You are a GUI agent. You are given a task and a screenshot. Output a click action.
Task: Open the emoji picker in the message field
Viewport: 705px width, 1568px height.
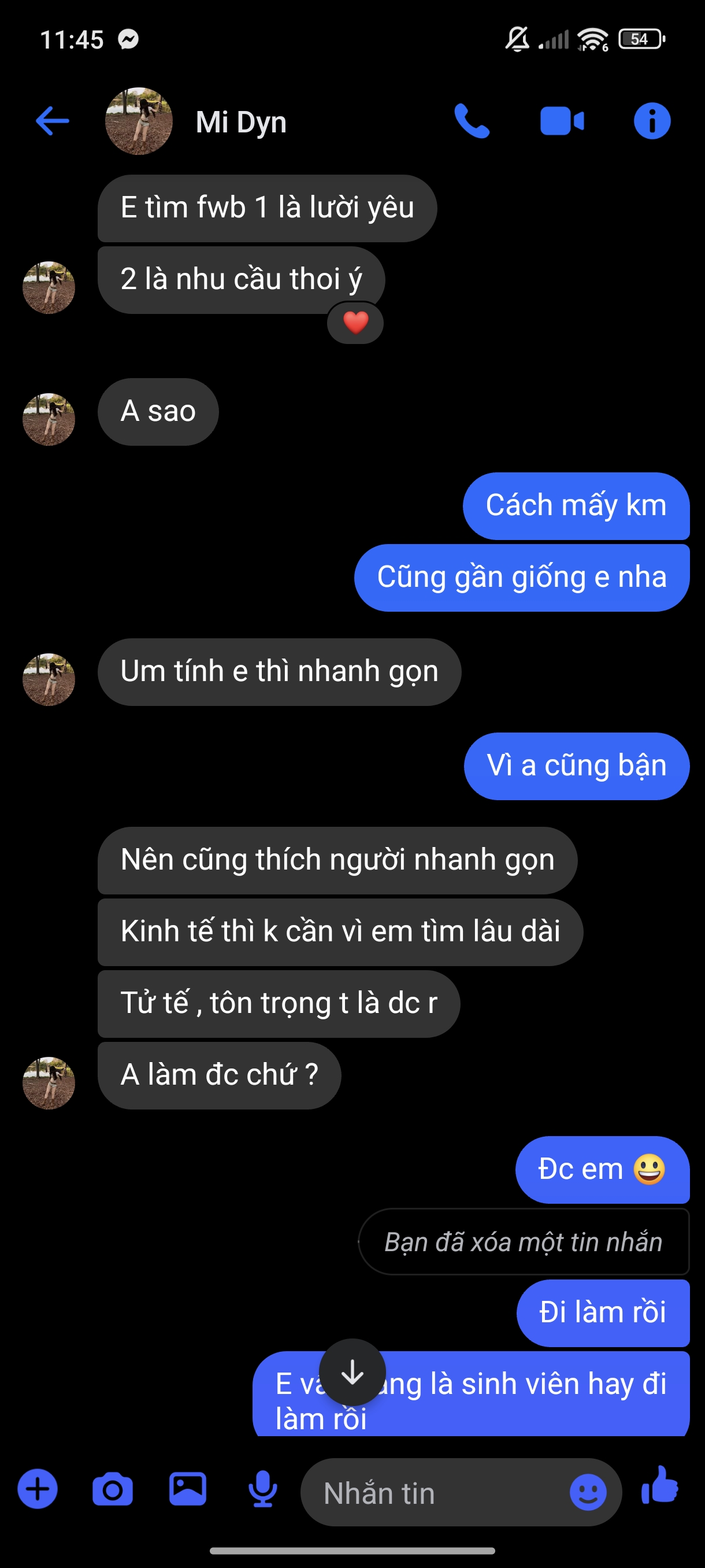point(588,1492)
